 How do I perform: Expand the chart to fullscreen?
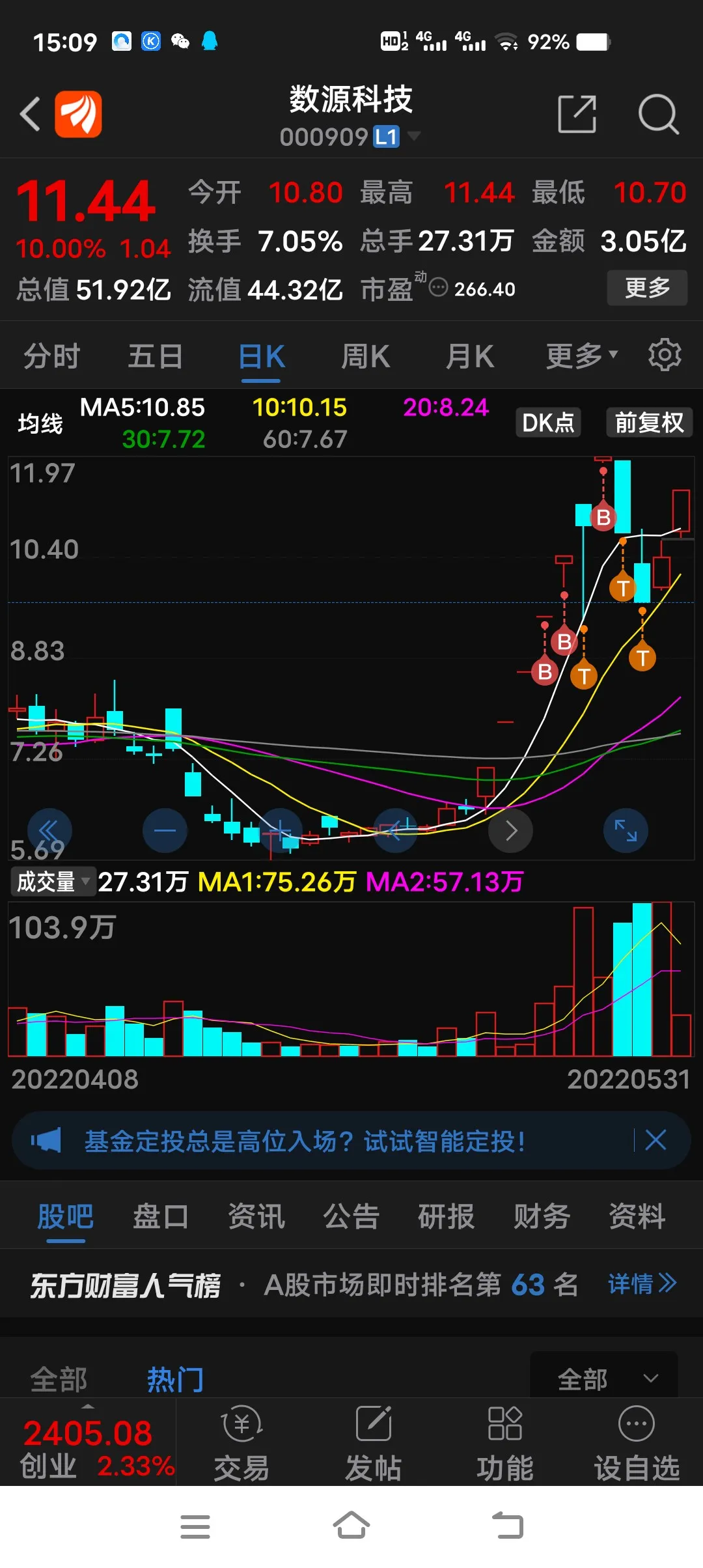626,830
